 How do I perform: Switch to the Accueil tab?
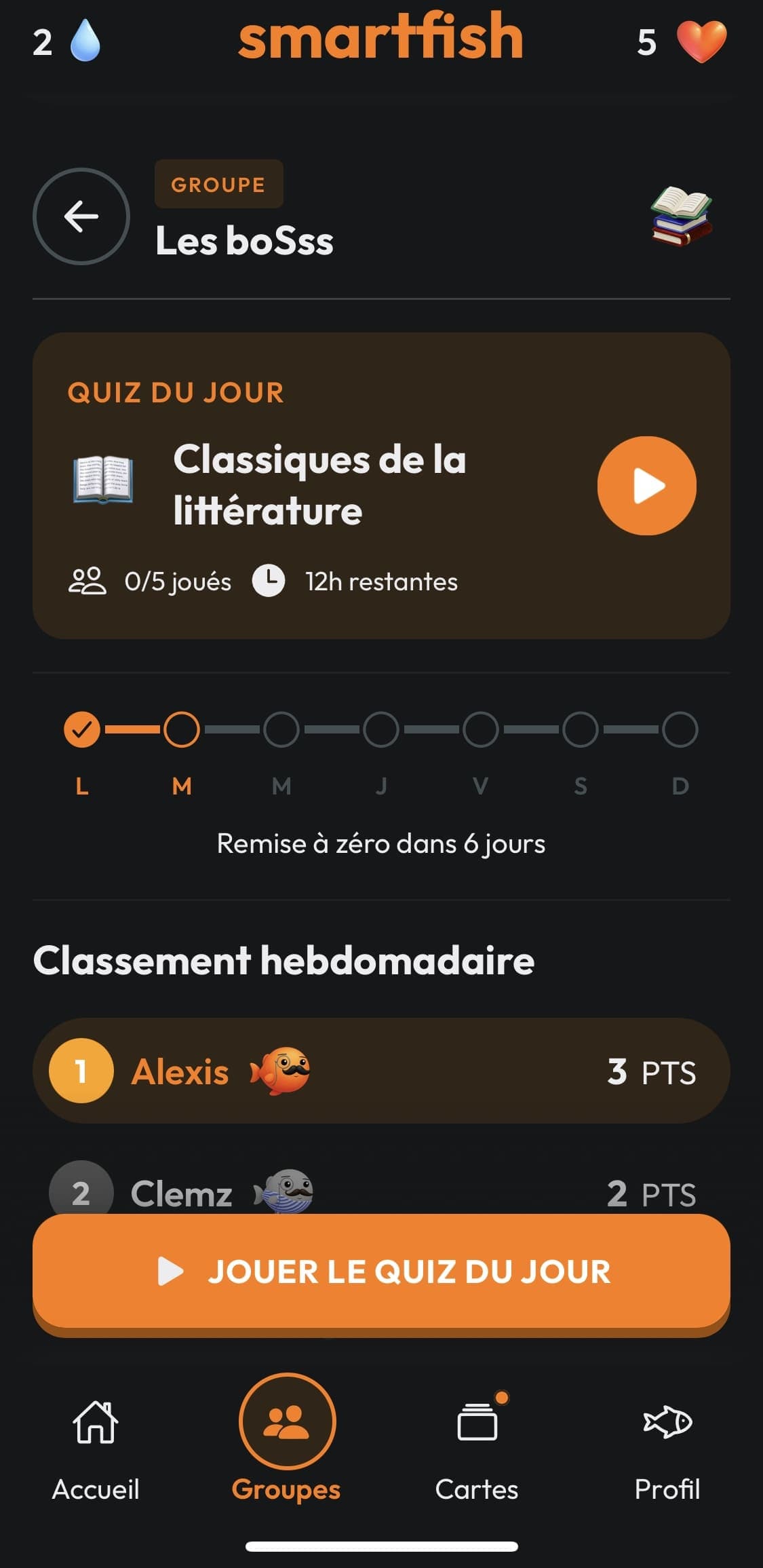(96, 1451)
